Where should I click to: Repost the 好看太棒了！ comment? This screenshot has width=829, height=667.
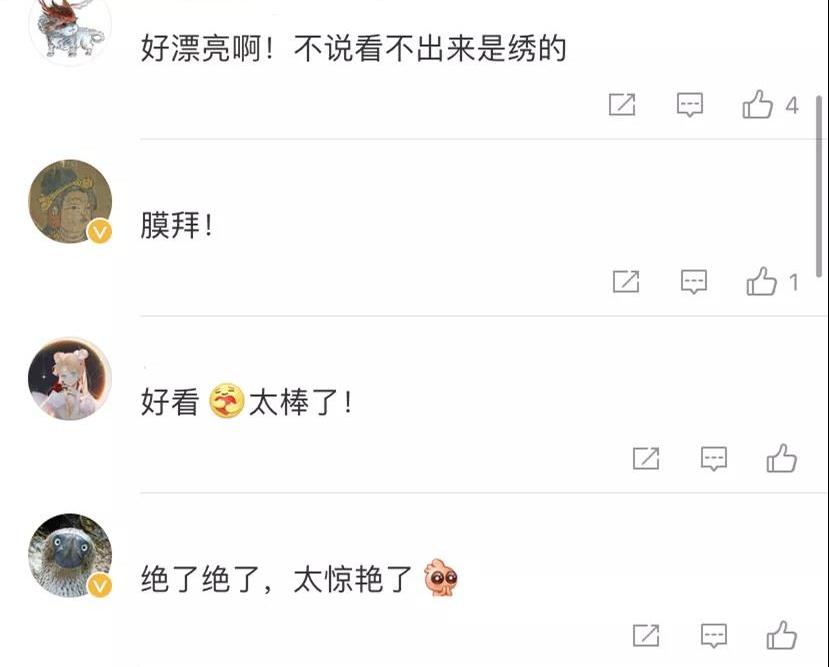click(x=646, y=458)
